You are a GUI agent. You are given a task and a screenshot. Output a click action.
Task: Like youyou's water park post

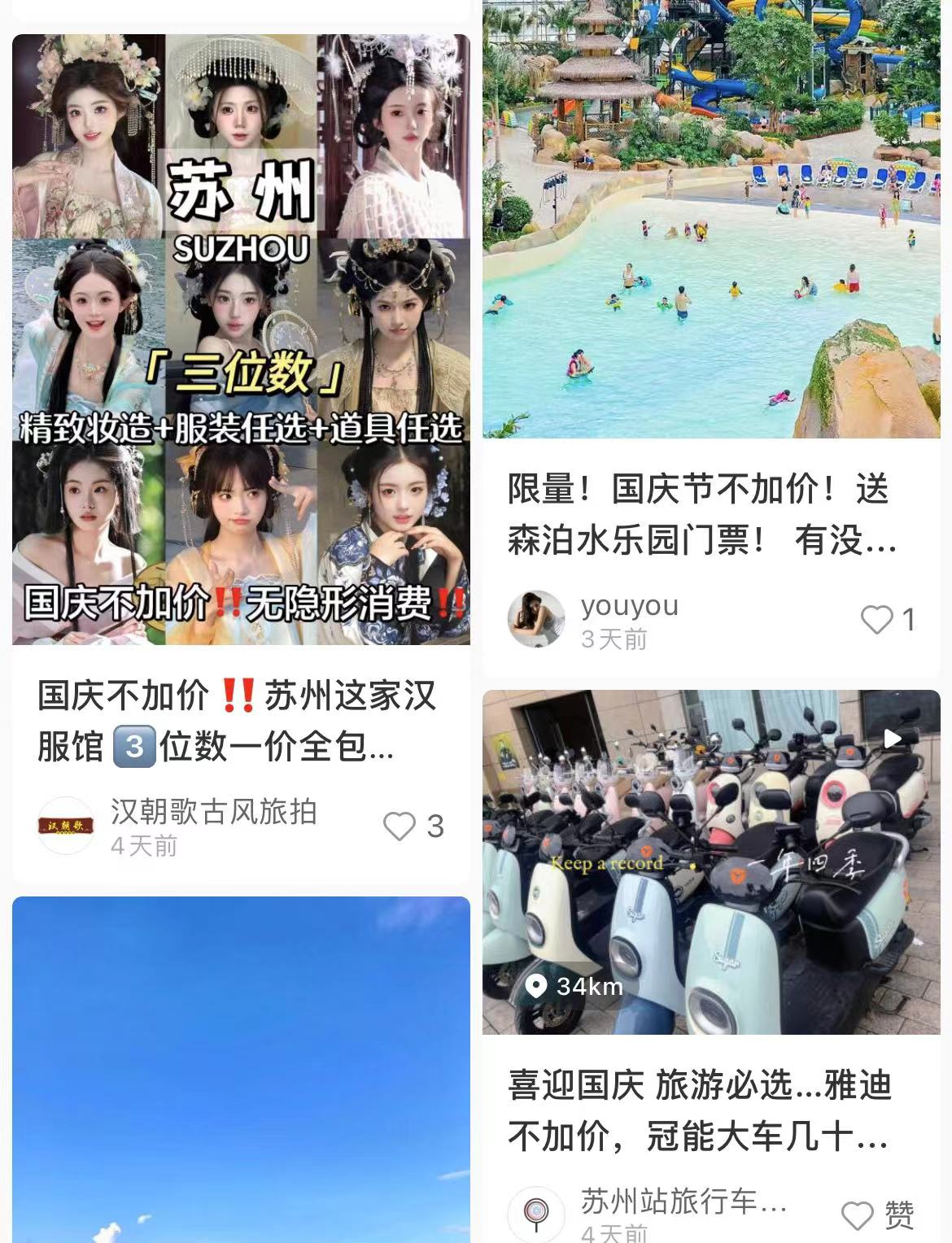876,620
